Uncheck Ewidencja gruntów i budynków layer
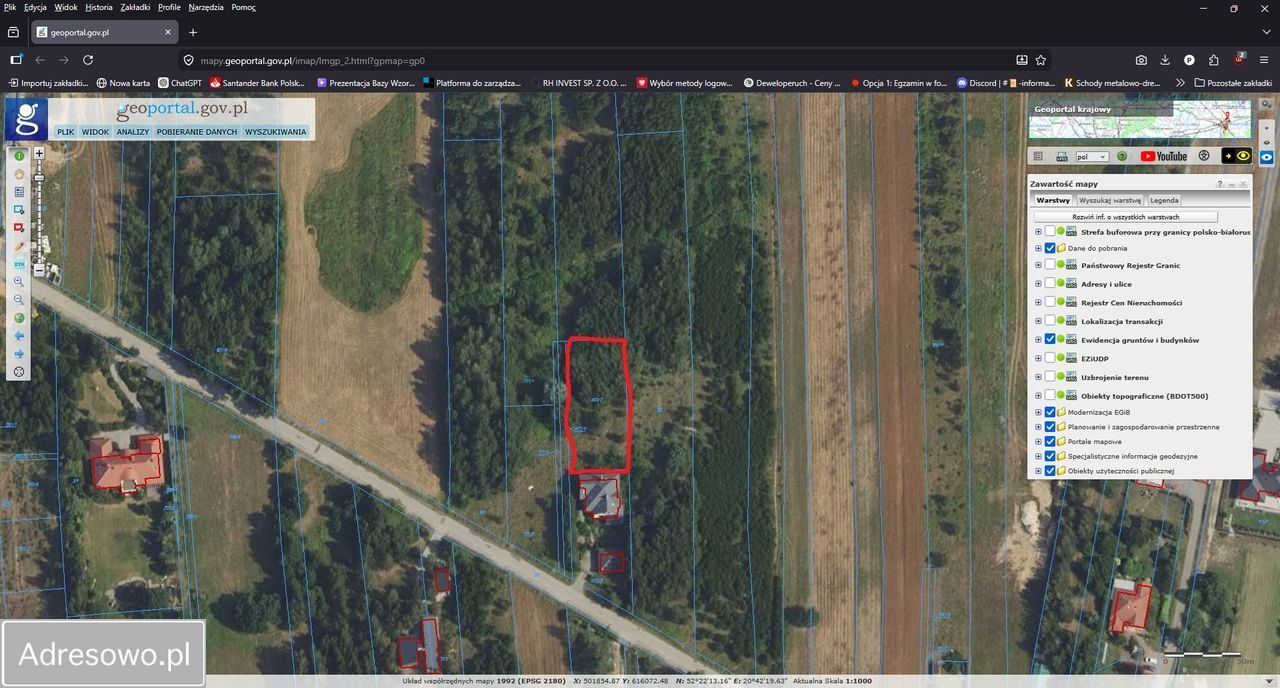This screenshot has height=688, width=1280. 1050,340
